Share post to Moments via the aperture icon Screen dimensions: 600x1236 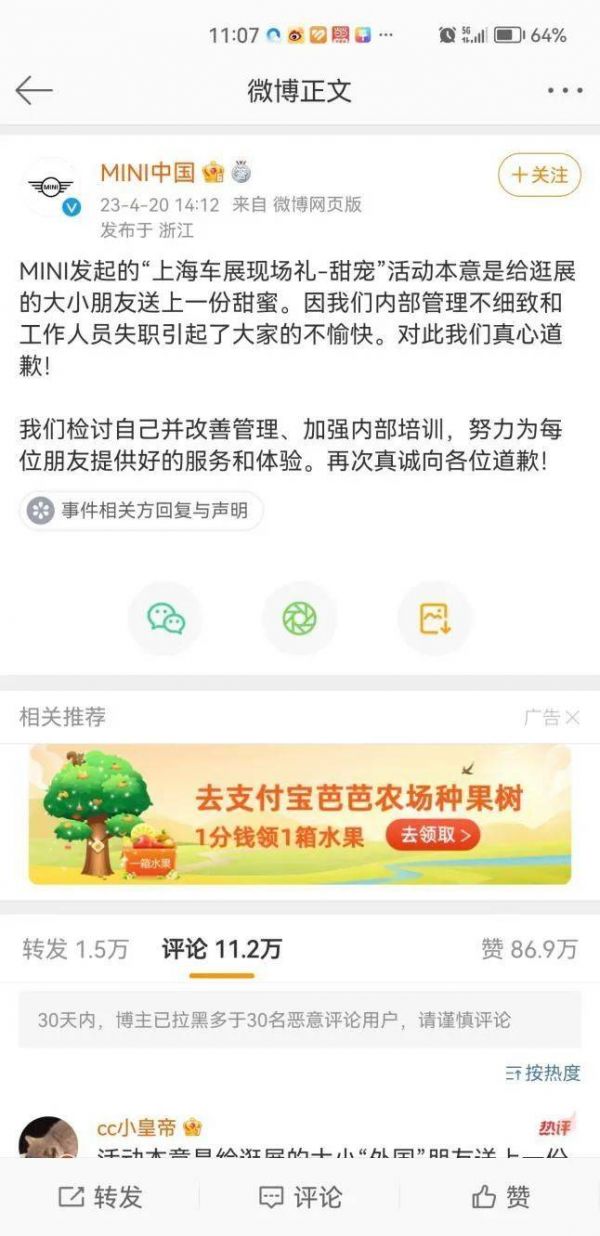pos(299,619)
